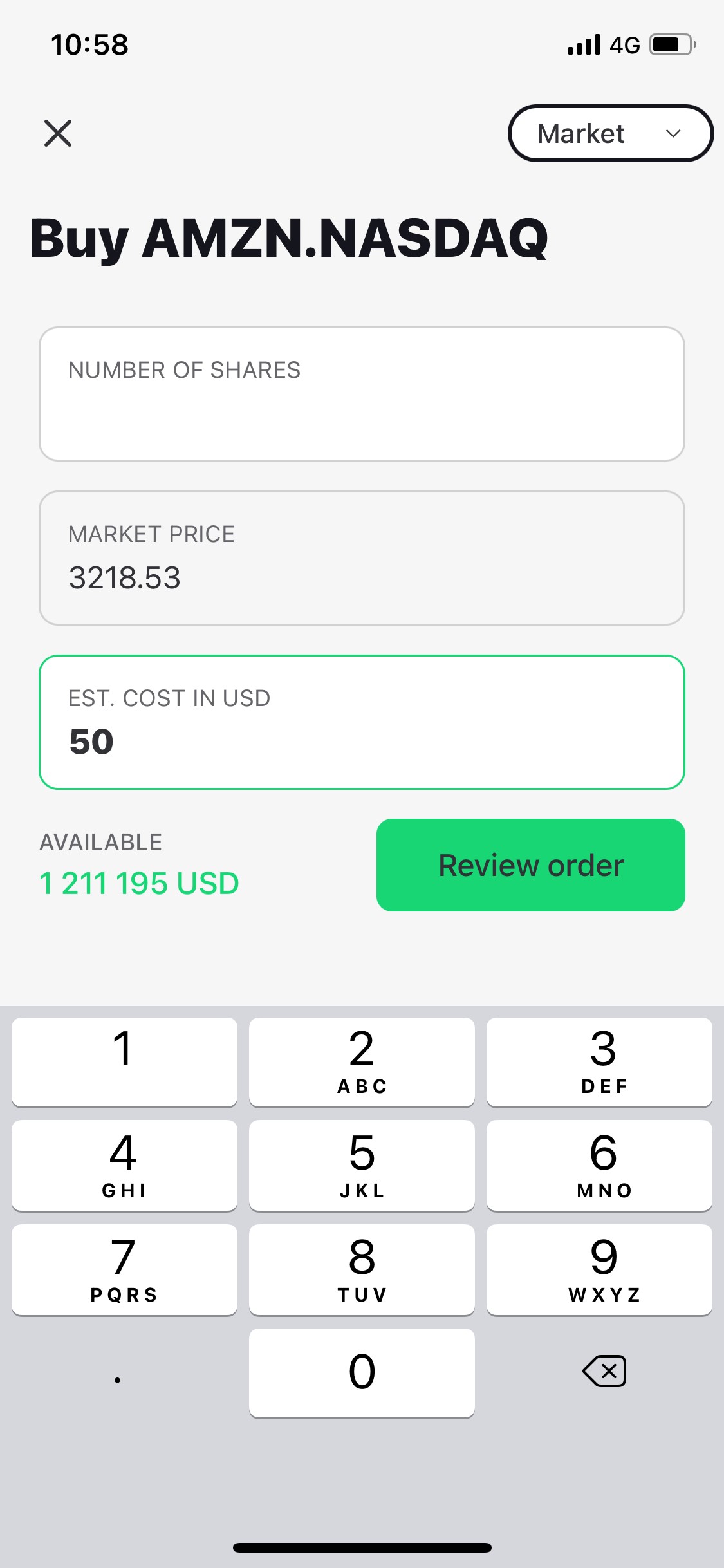Tap the 8 key
Viewport: 724px width, 1568px height.
pyautogui.click(x=362, y=1269)
